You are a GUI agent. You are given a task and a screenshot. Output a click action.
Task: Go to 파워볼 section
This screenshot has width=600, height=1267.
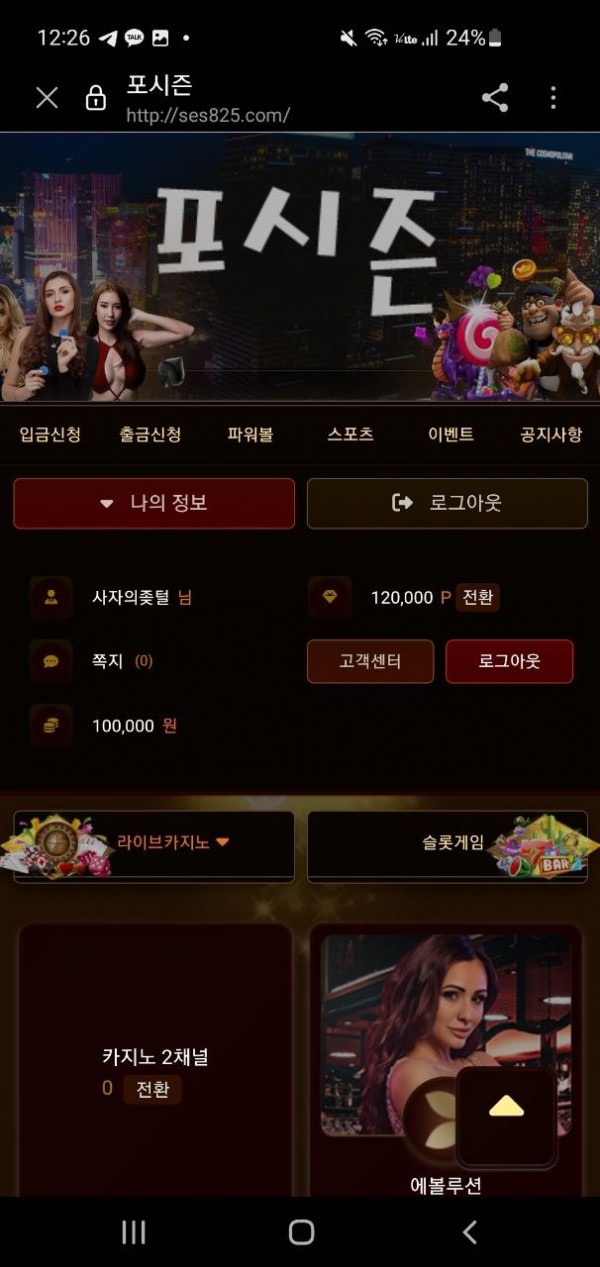(250, 435)
